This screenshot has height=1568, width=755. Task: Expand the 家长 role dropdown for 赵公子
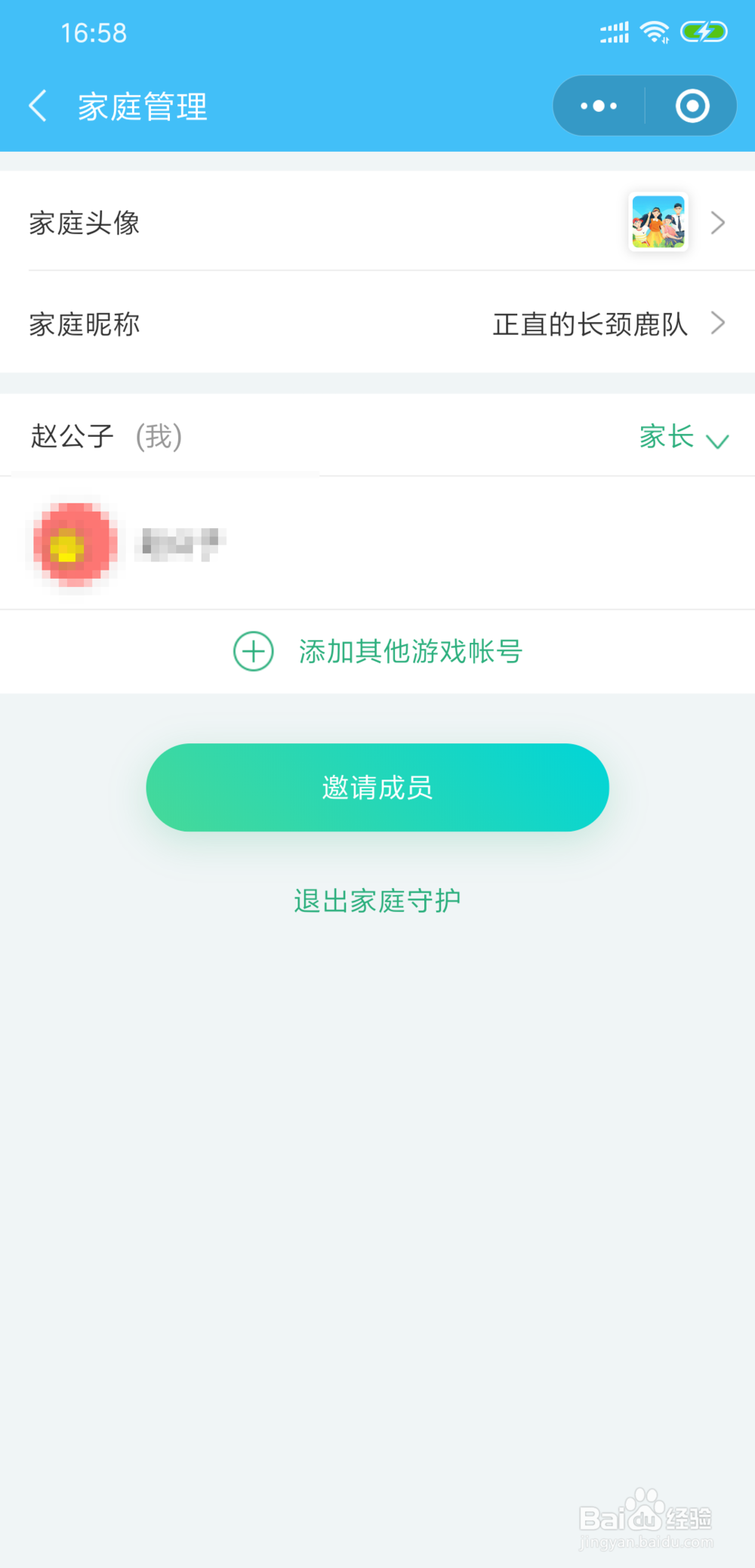pyautogui.click(x=683, y=438)
